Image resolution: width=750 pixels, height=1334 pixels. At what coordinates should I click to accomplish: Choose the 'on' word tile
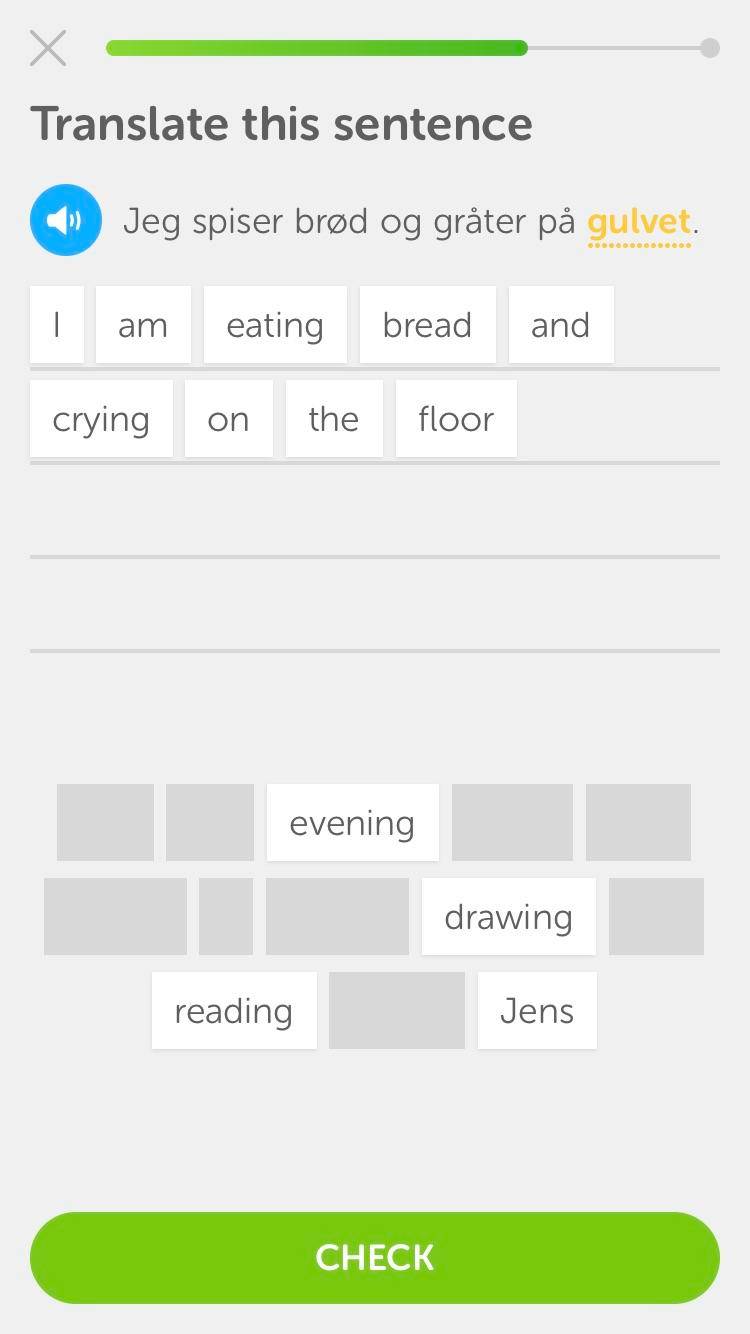click(229, 418)
